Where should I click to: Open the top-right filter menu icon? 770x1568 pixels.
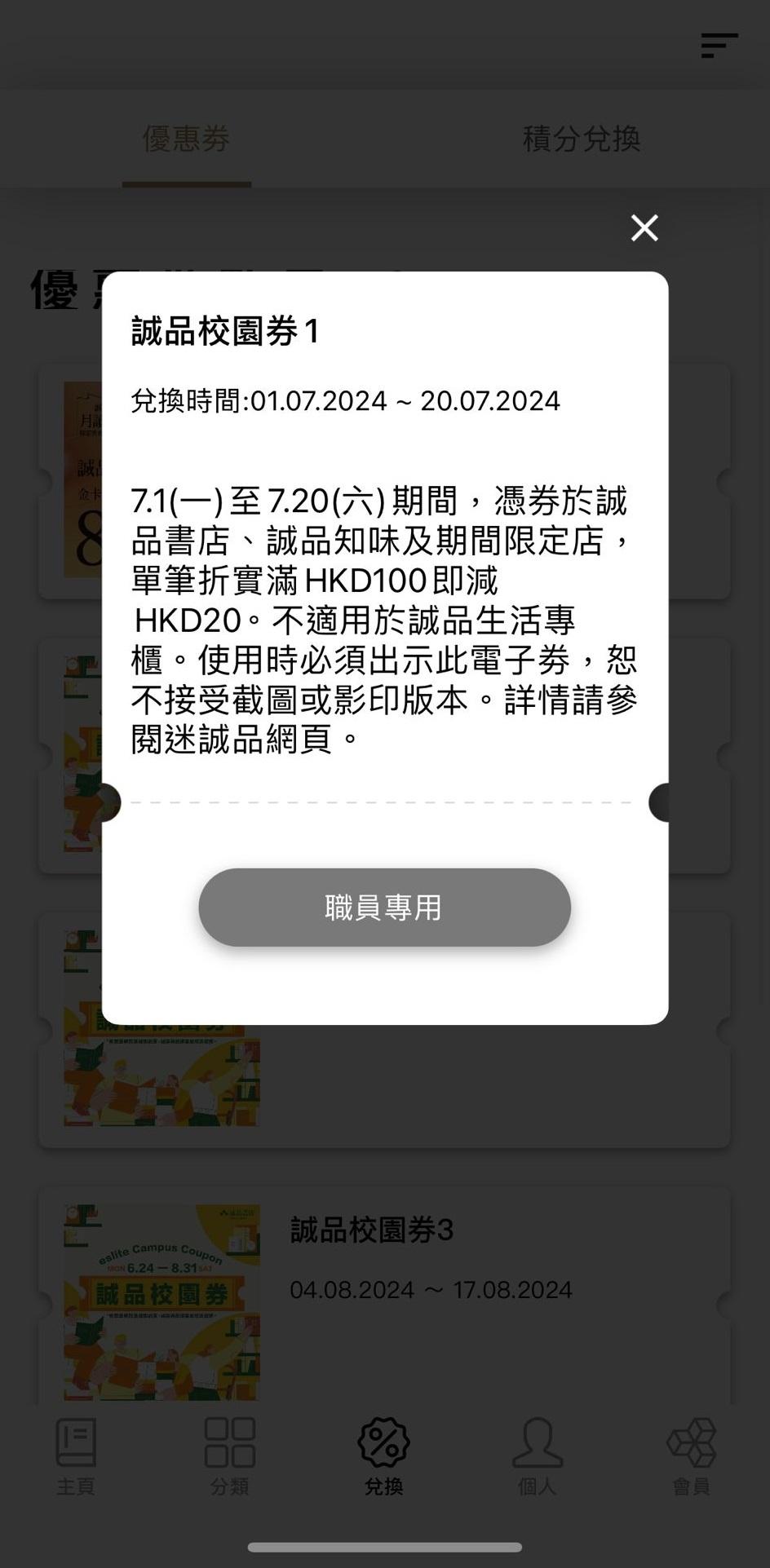coord(719,46)
